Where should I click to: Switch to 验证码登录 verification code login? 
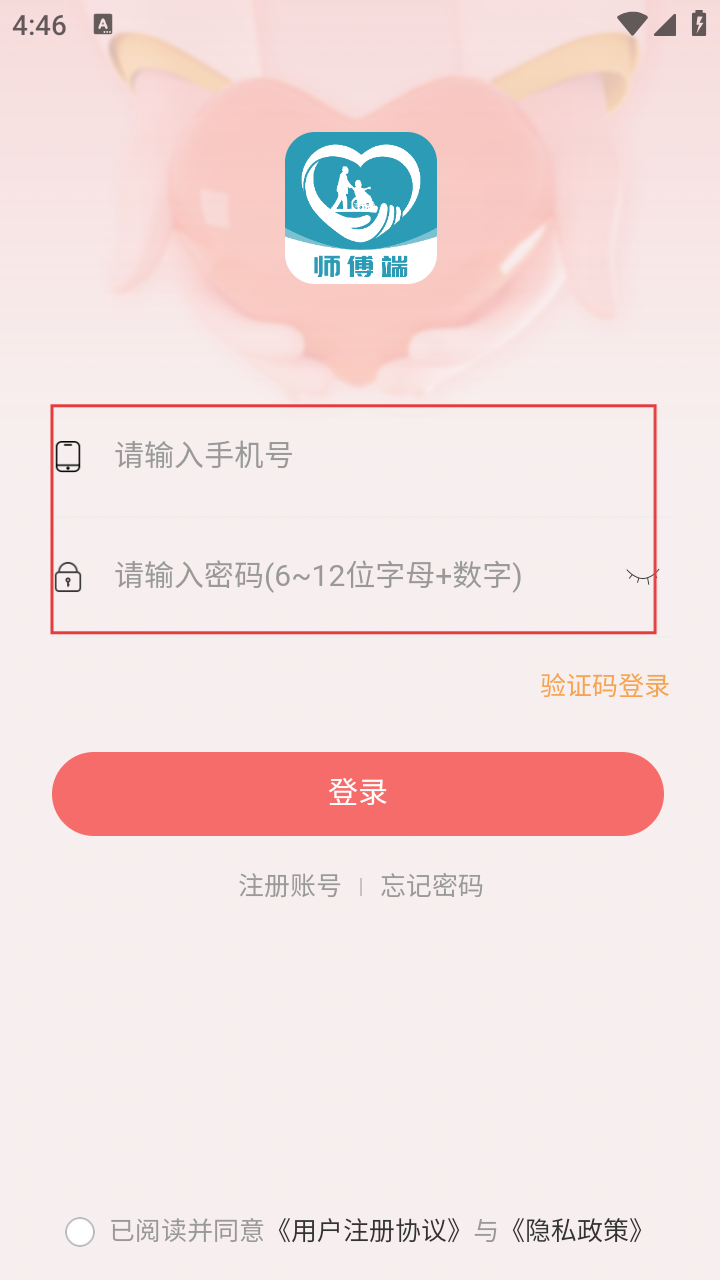tap(604, 686)
